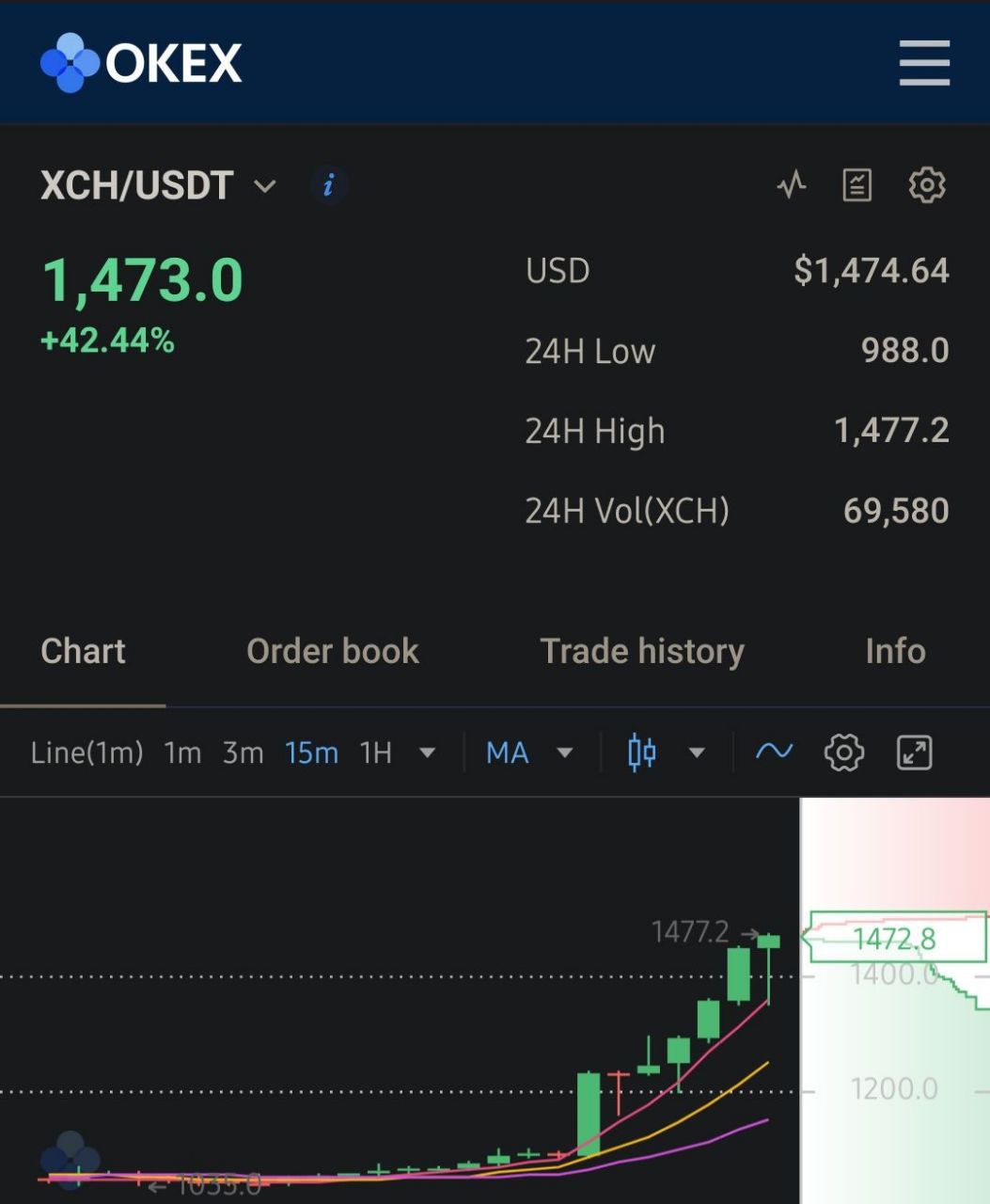Select Line(1m) chart interval
The image size is (990, 1204).
pyautogui.click(x=87, y=752)
